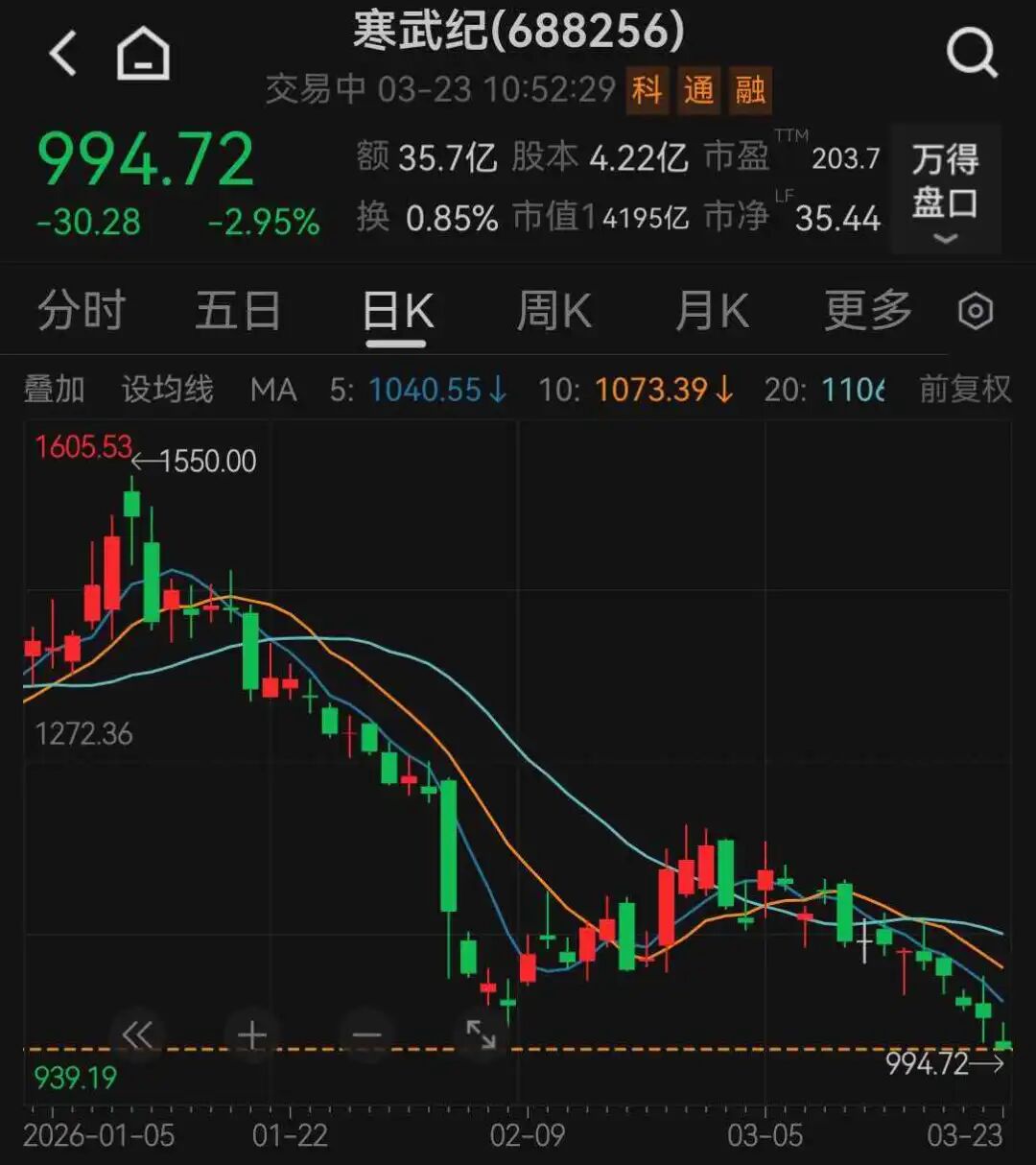Change the 前复权 adjustment option
This screenshot has height=1165, width=1036.
click(964, 390)
